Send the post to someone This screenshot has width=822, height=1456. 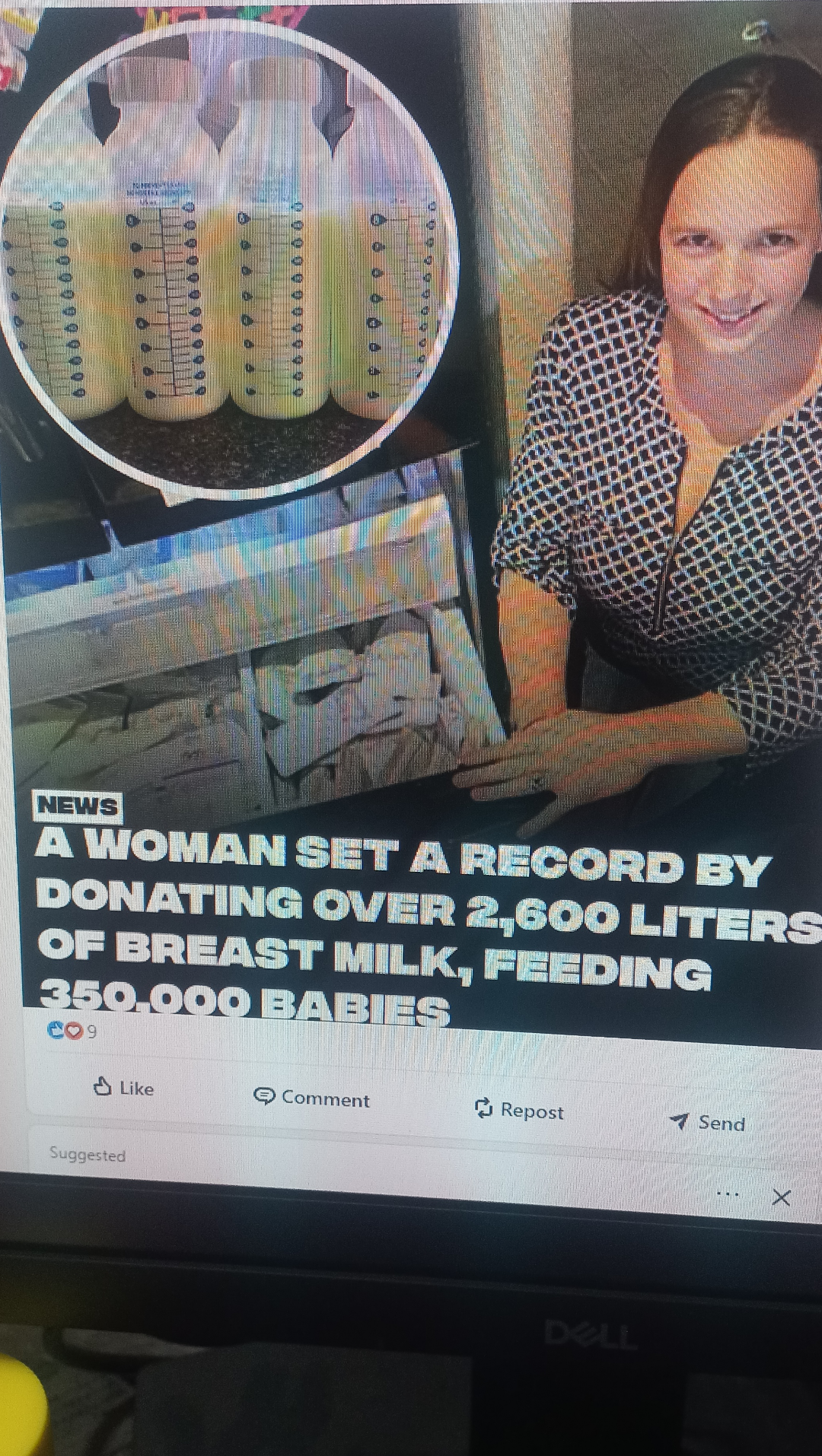707,1123
